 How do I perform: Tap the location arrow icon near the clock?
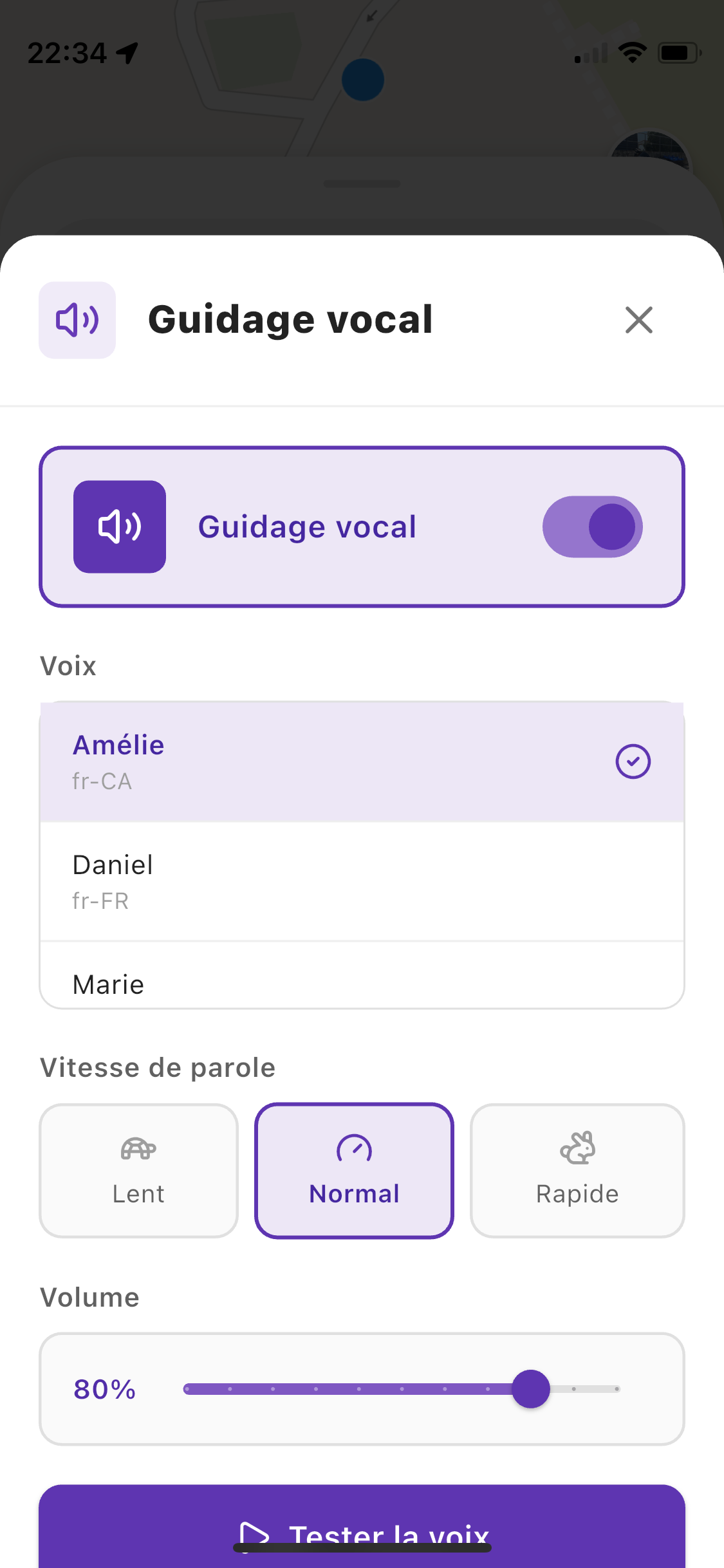pos(126,51)
